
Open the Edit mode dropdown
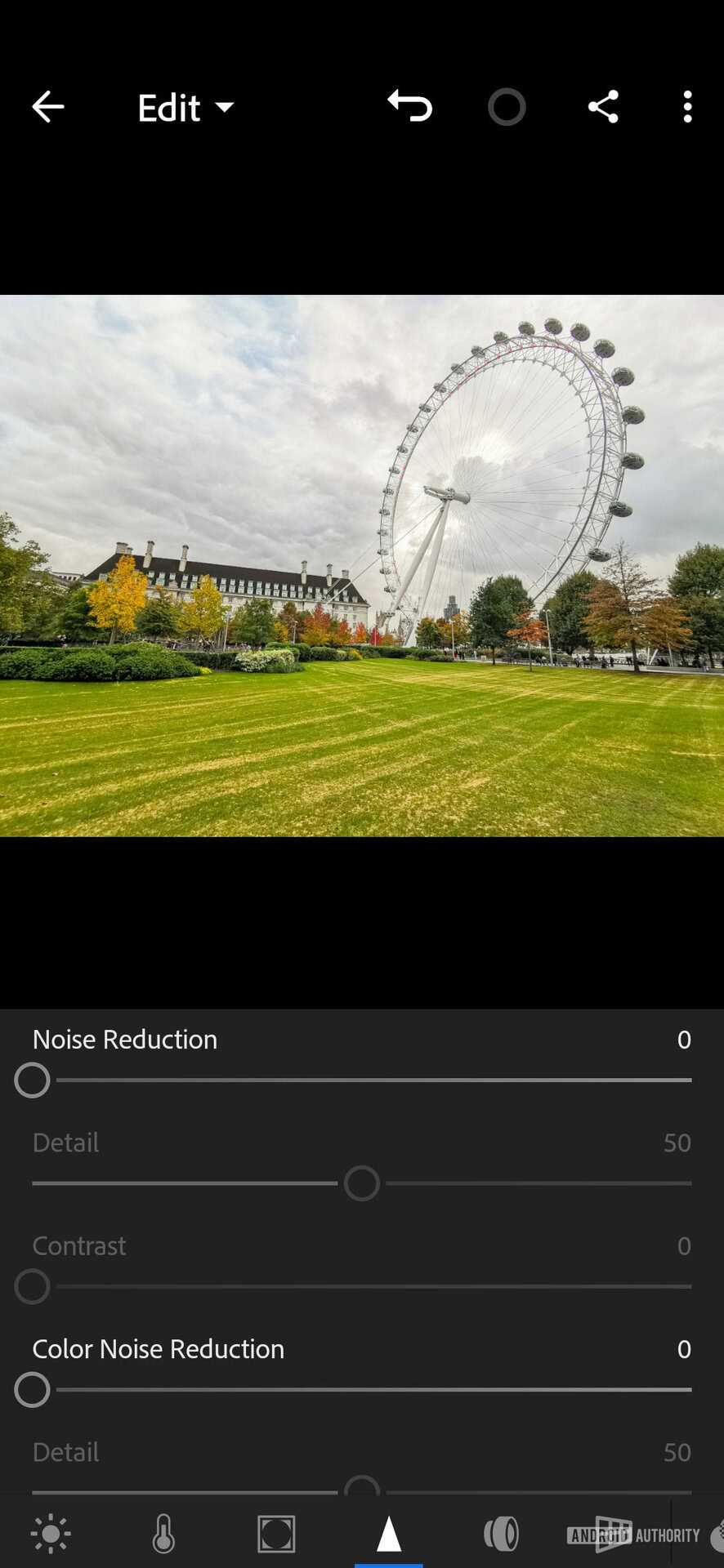[185, 107]
